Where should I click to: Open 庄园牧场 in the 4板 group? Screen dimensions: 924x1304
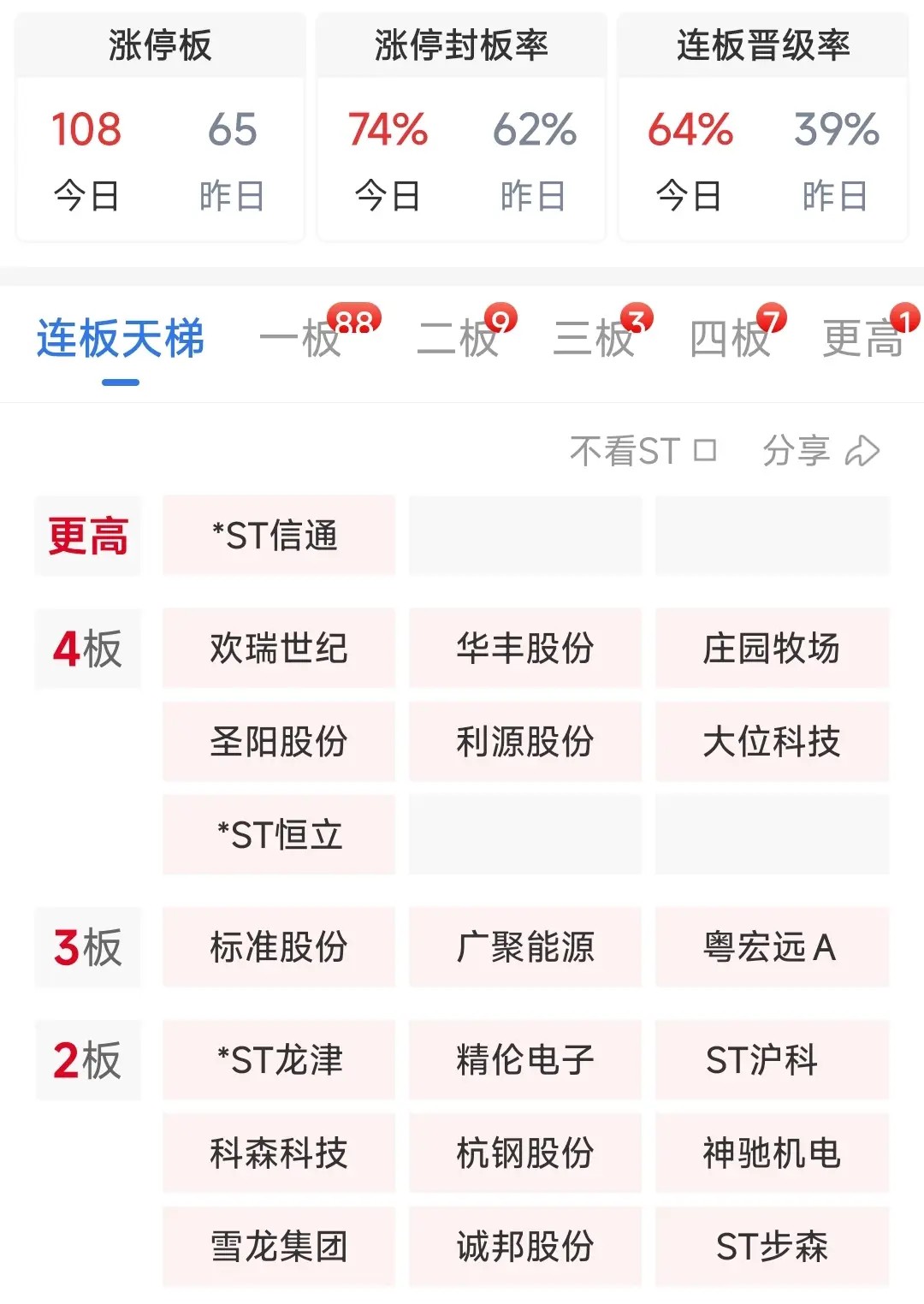tap(772, 648)
